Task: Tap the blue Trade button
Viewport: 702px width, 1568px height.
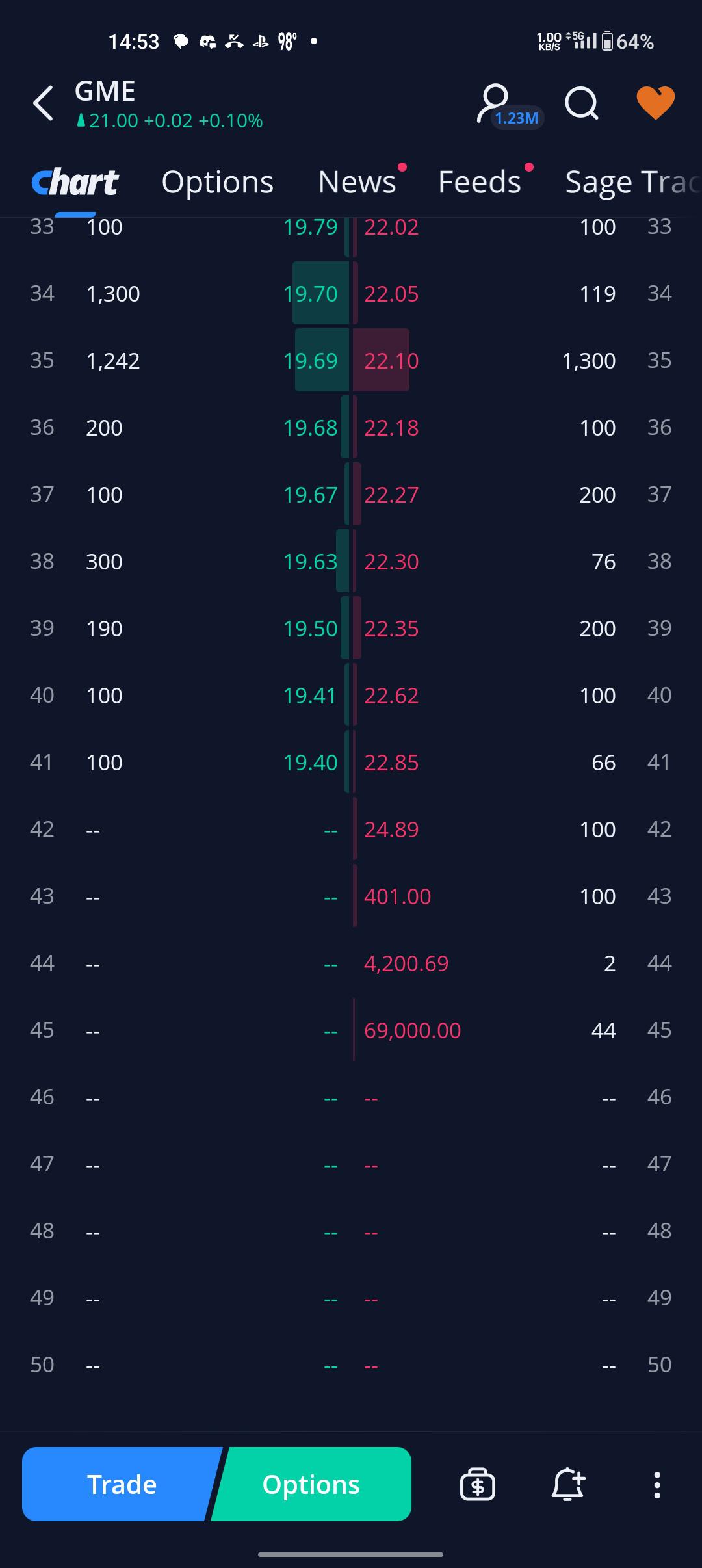Action: (120, 1484)
